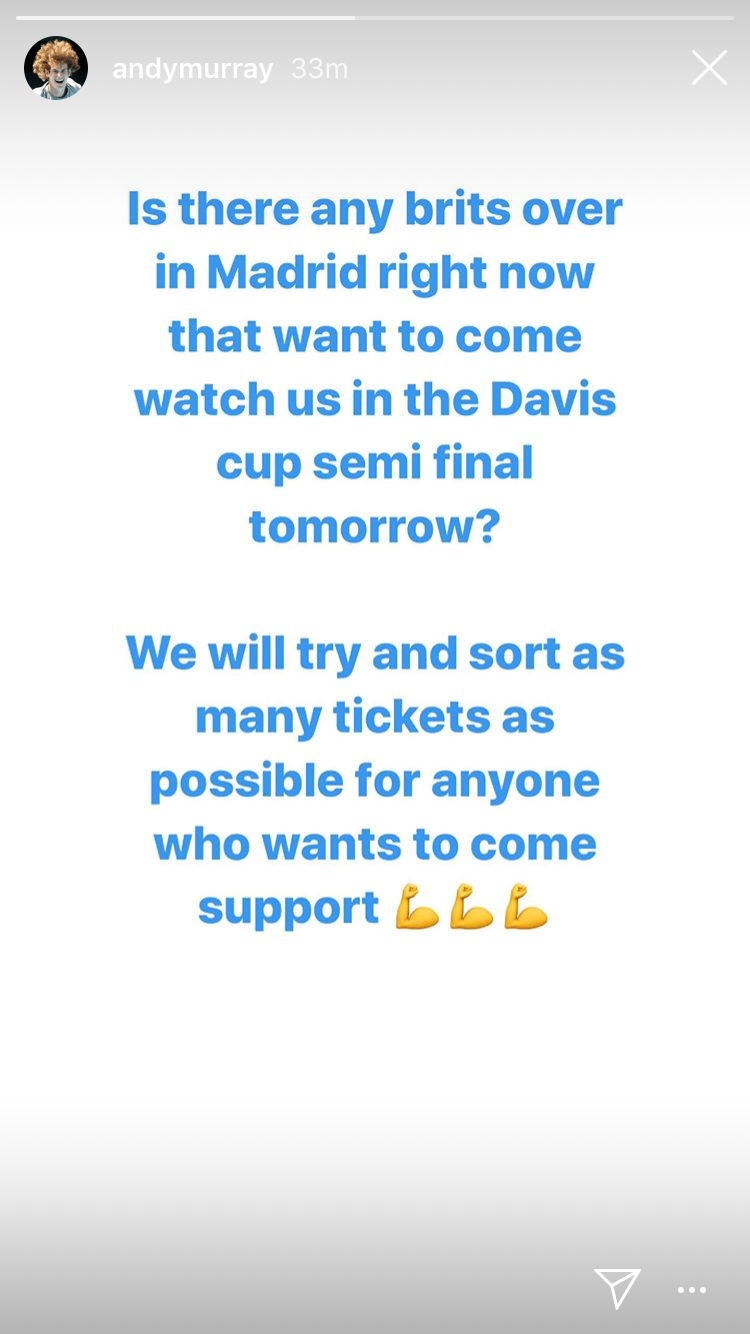Image resolution: width=750 pixels, height=1334 pixels.
Task: Open the three-dot more options menu
Action: [x=692, y=1291]
